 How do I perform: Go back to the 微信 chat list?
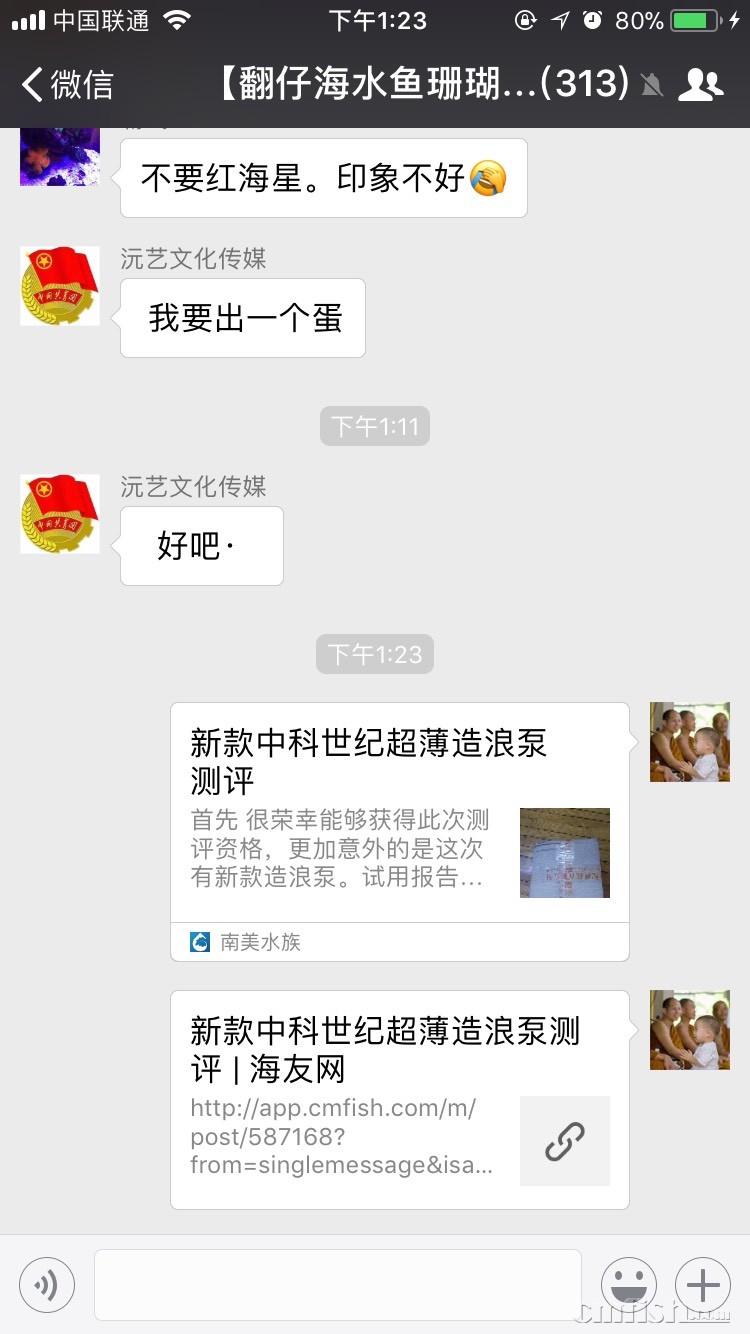pyautogui.click(x=68, y=85)
